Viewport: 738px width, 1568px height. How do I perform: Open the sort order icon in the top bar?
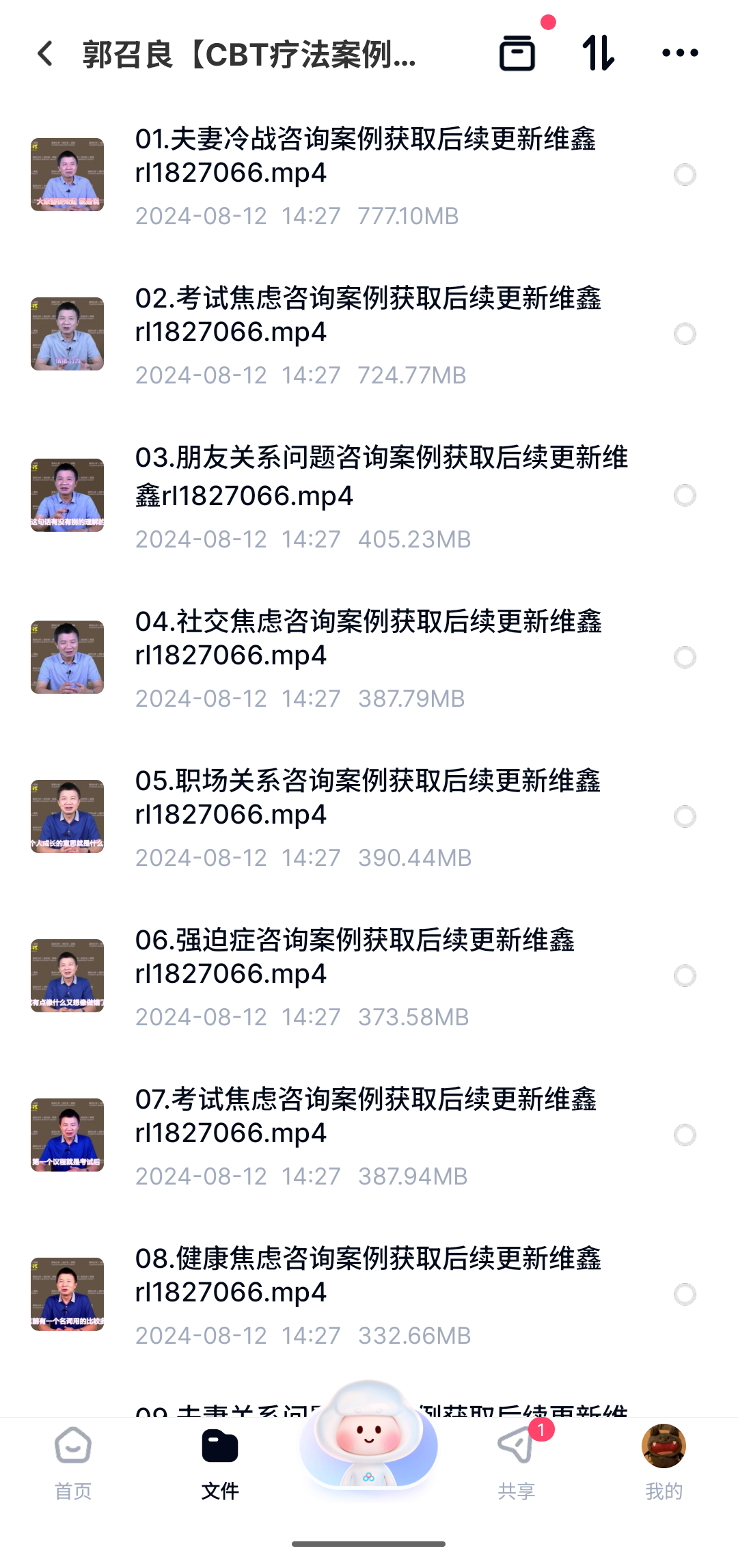coord(599,55)
